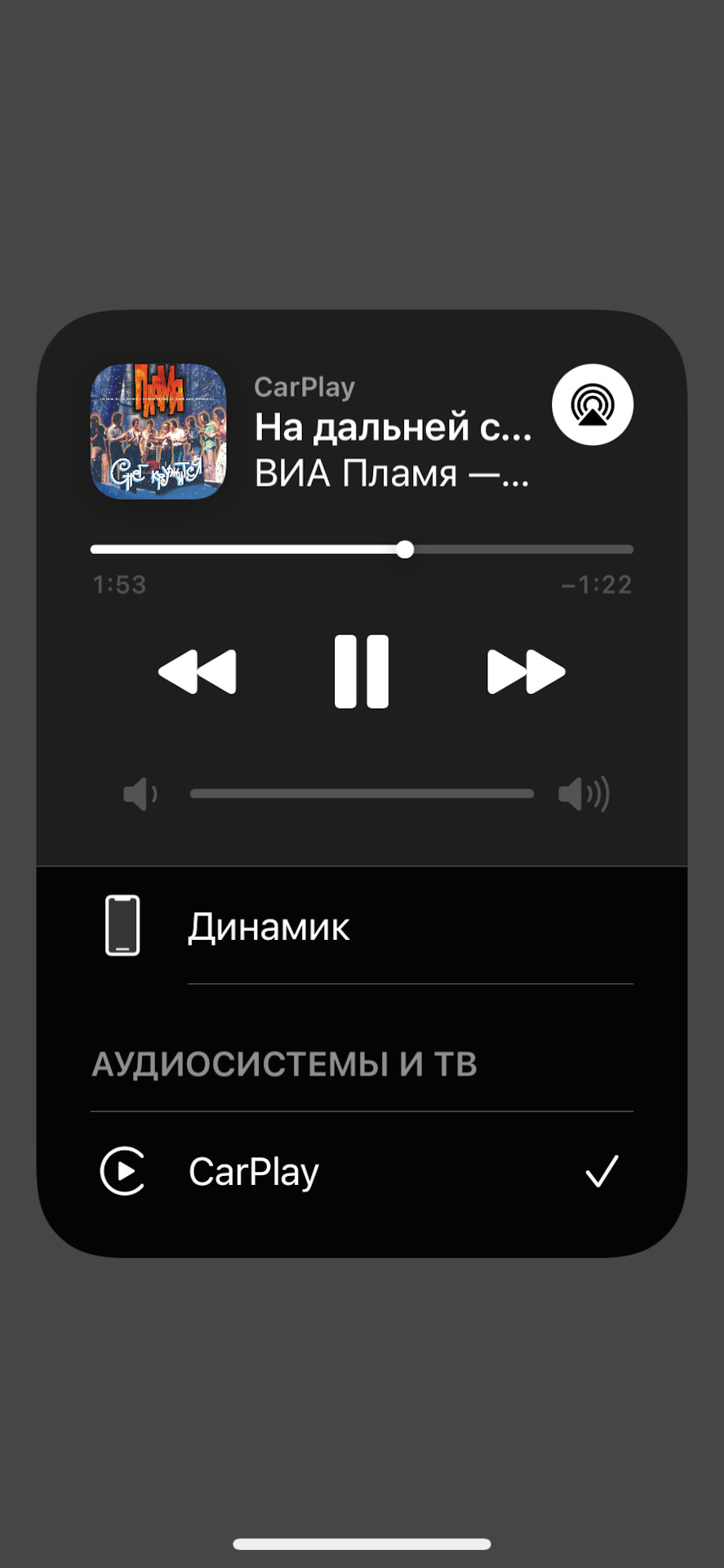Image resolution: width=724 pixels, height=1568 pixels.
Task: Tap the home indicator bar at bottom
Action: [x=362, y=1544]
